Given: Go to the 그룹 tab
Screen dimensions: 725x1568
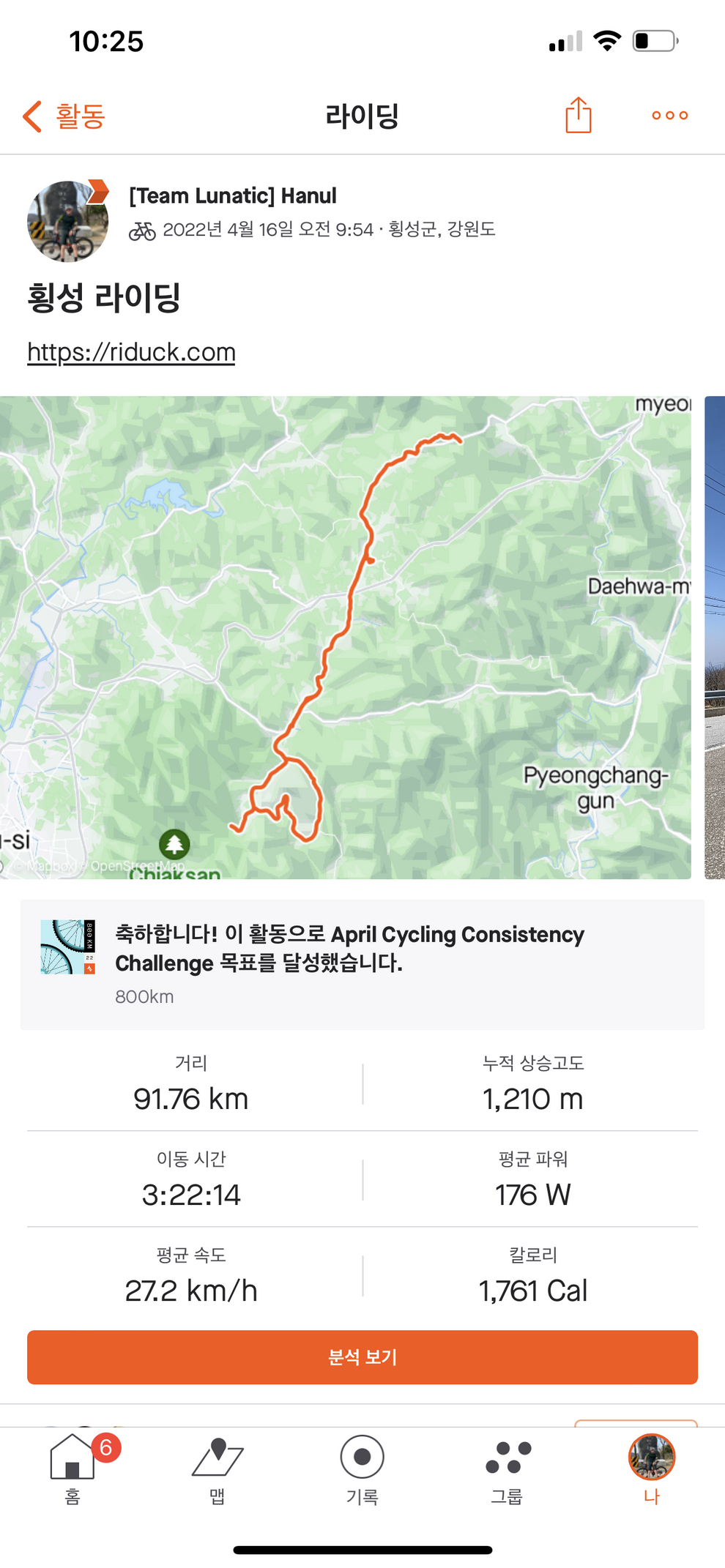Looking at the screenshot, I should coord(507,1468).
